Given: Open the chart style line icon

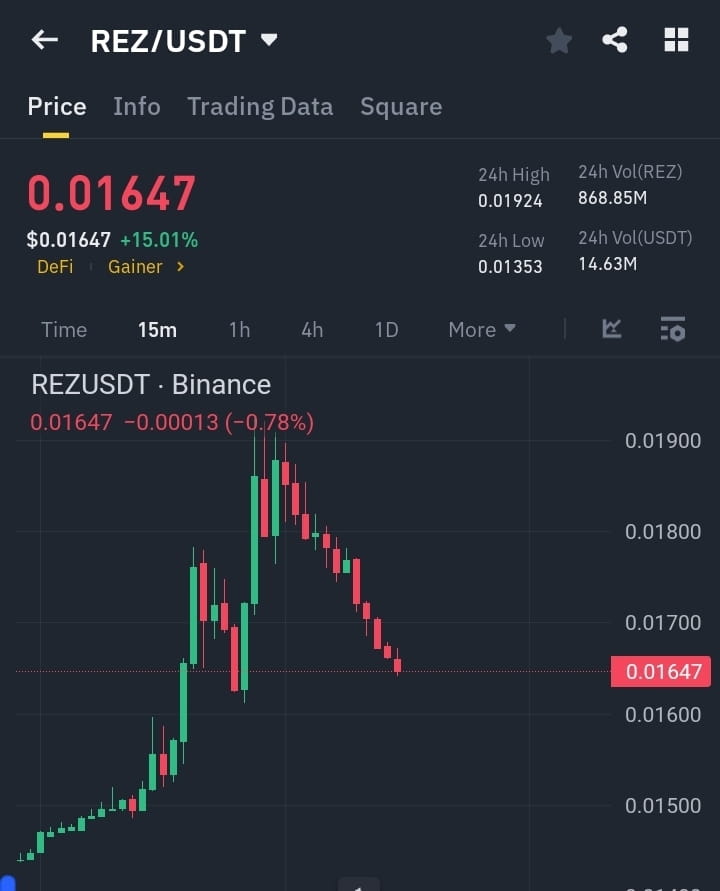Looking at the screenshot, I should (x=611, y=329).
